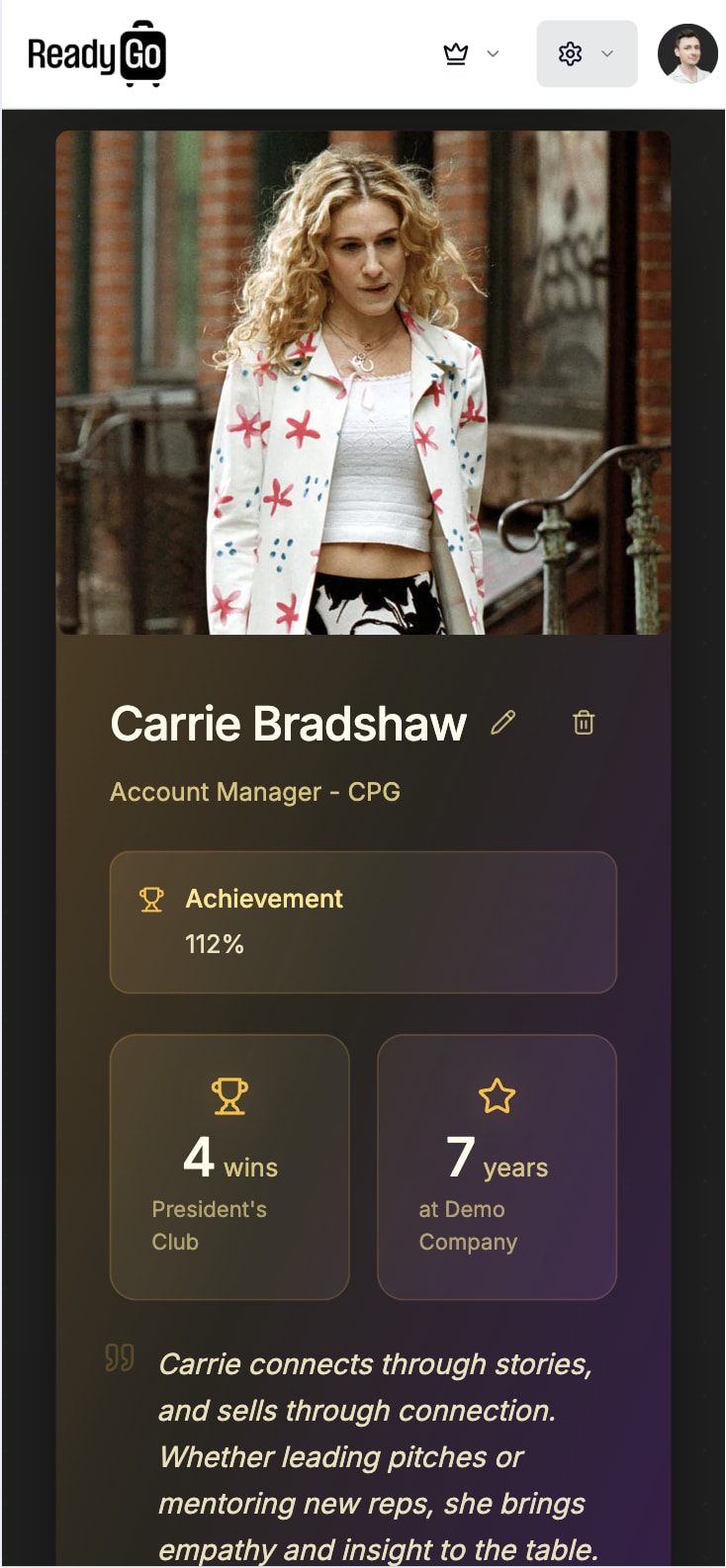Image resolution: width=726 pixels, height=1568 pixels.
Task: Expand the settings gear dropdown
Action: [x=587, y=54]
